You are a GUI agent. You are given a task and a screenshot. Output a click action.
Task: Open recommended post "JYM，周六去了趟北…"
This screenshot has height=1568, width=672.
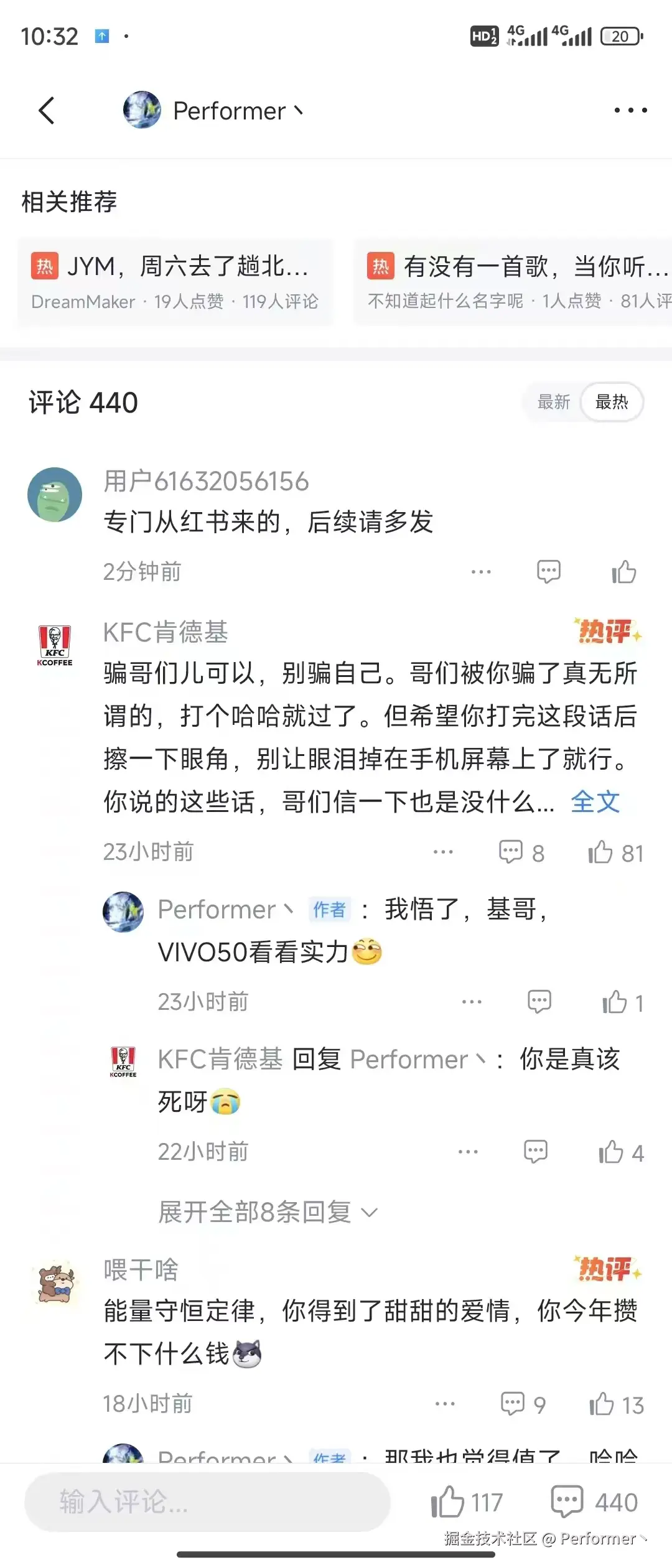pyautogui.click(x=175, y=281)
